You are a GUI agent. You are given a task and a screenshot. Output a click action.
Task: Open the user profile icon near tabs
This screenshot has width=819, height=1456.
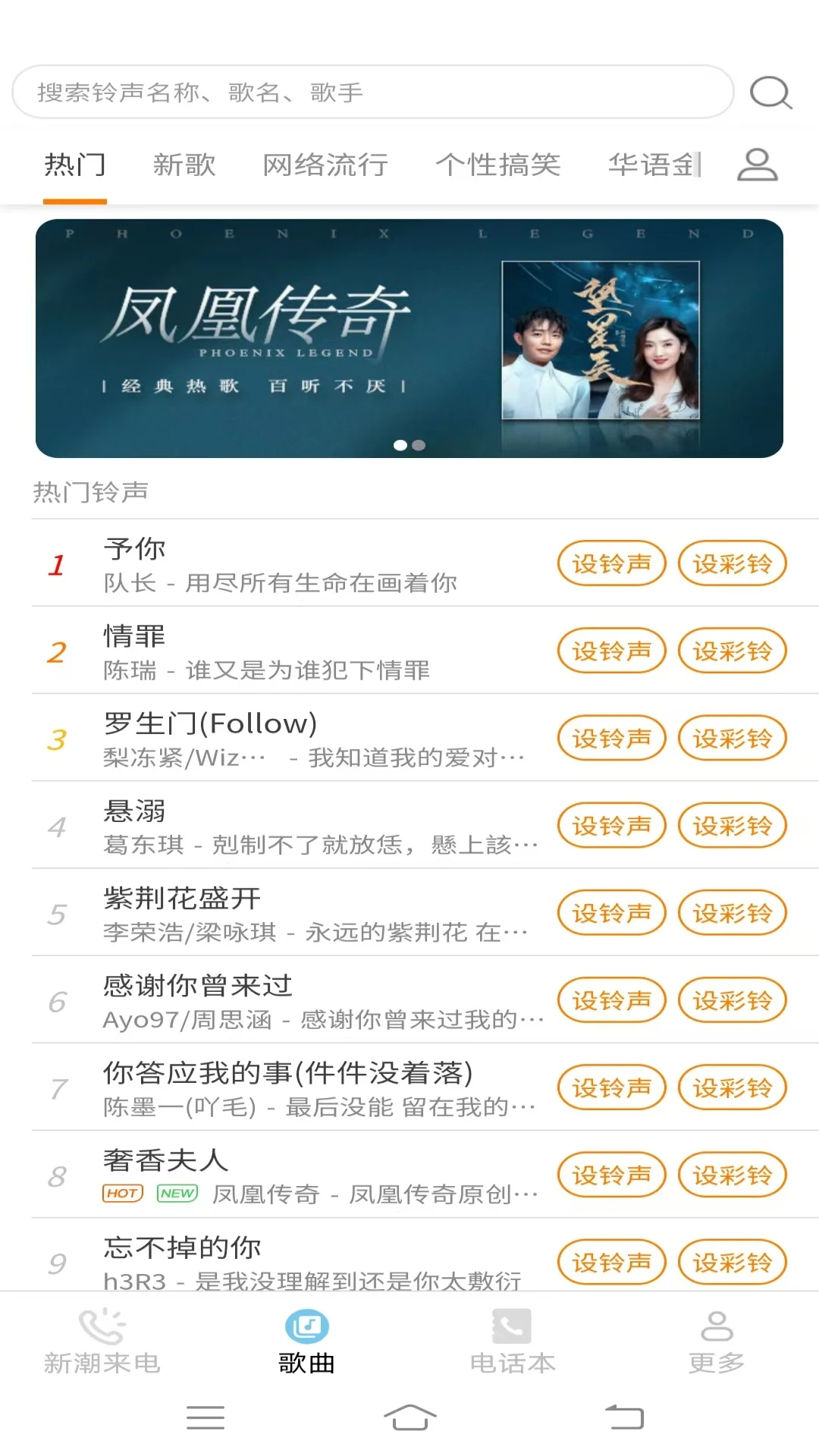point(756,162)
